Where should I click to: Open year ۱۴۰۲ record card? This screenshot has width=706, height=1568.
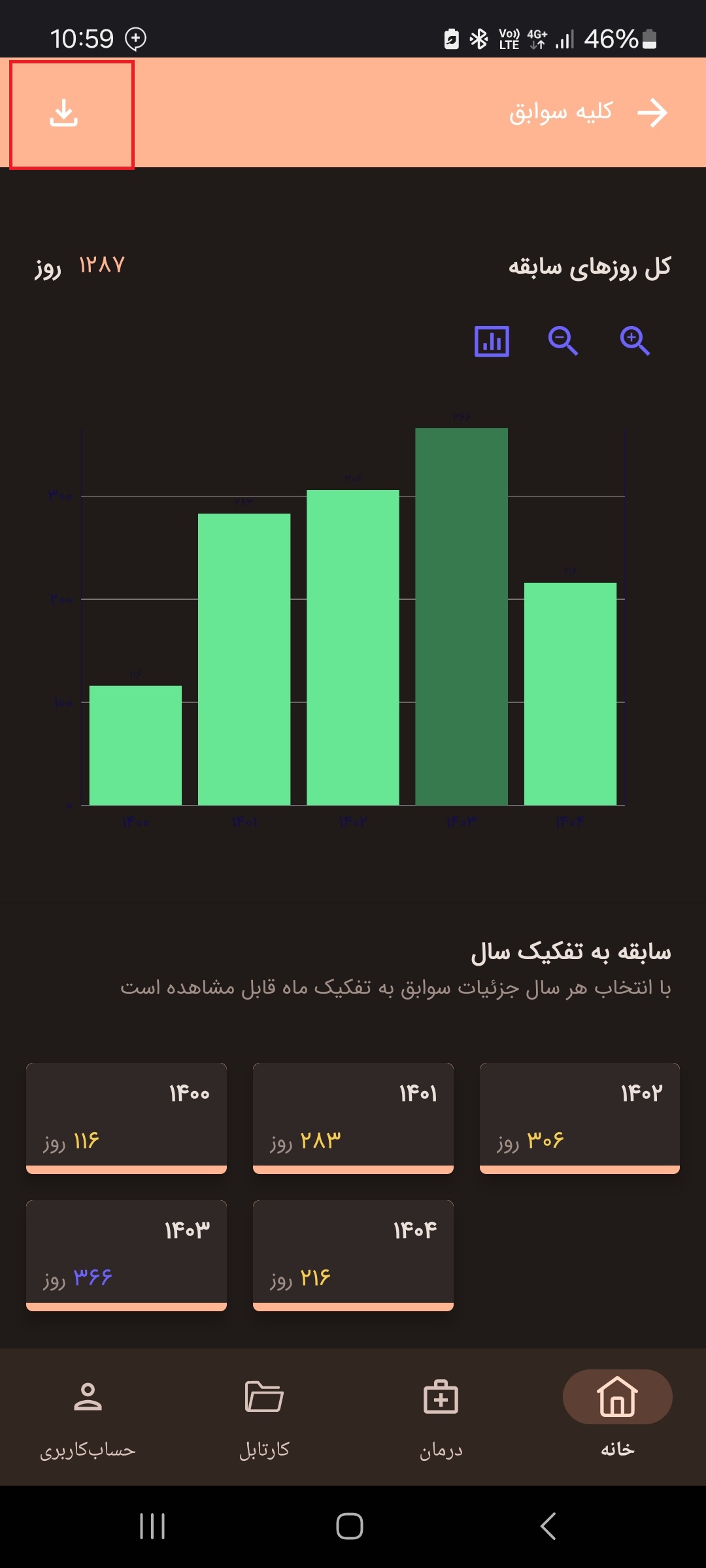point(579,1117)
